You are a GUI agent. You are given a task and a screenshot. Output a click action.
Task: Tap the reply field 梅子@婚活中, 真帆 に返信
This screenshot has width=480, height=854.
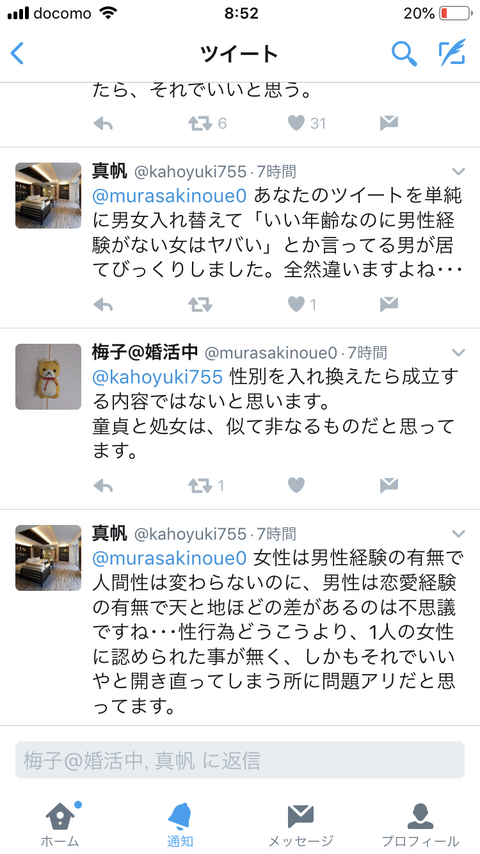[x=240, y=760]
